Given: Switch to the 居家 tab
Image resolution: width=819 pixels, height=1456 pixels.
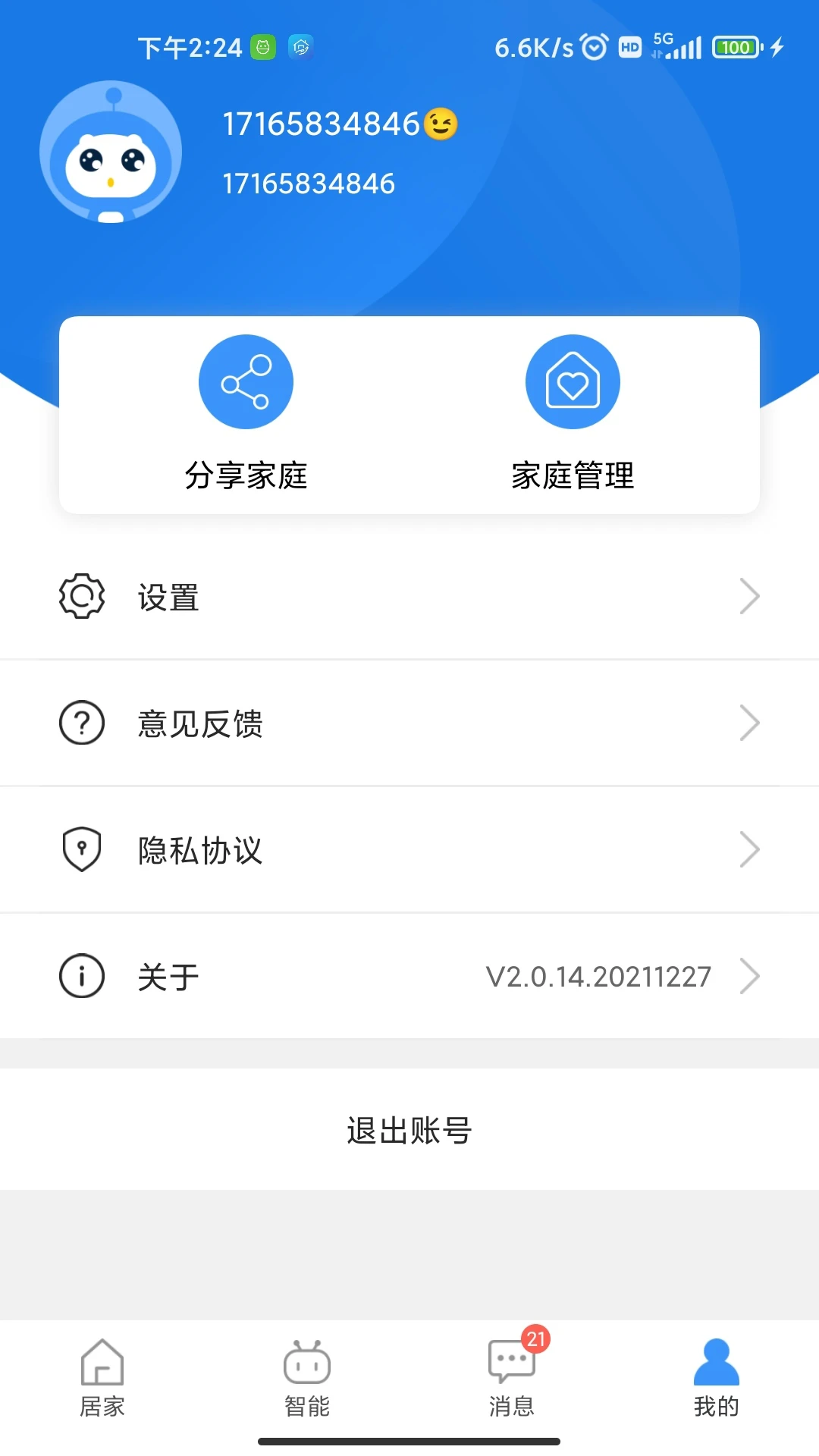Looking at the screenshot, I should point(102,1380).
